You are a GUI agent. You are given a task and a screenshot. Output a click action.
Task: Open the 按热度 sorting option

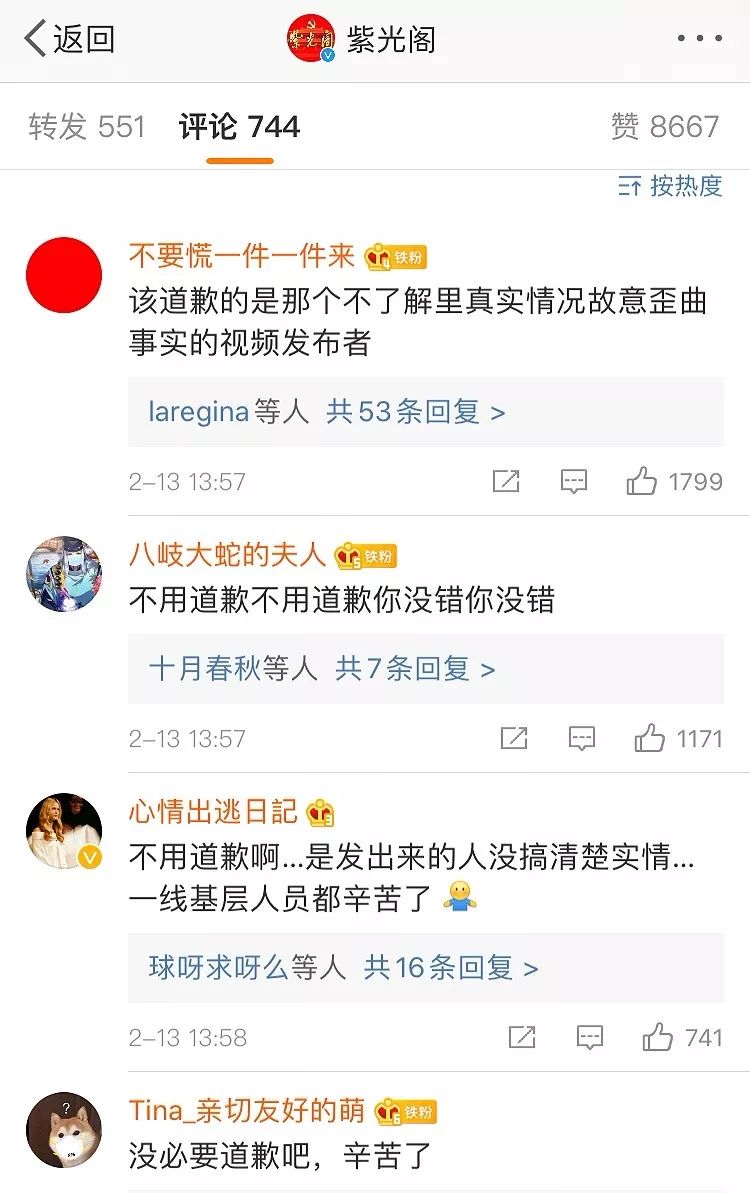671,186
